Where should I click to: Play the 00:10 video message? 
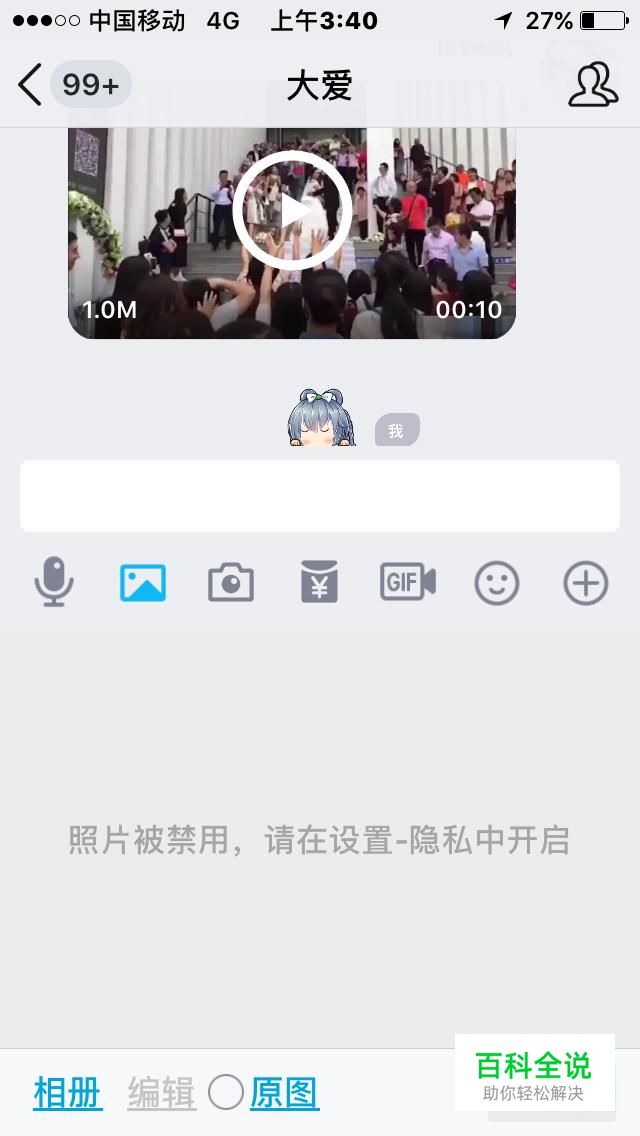(x=291, y=211)
